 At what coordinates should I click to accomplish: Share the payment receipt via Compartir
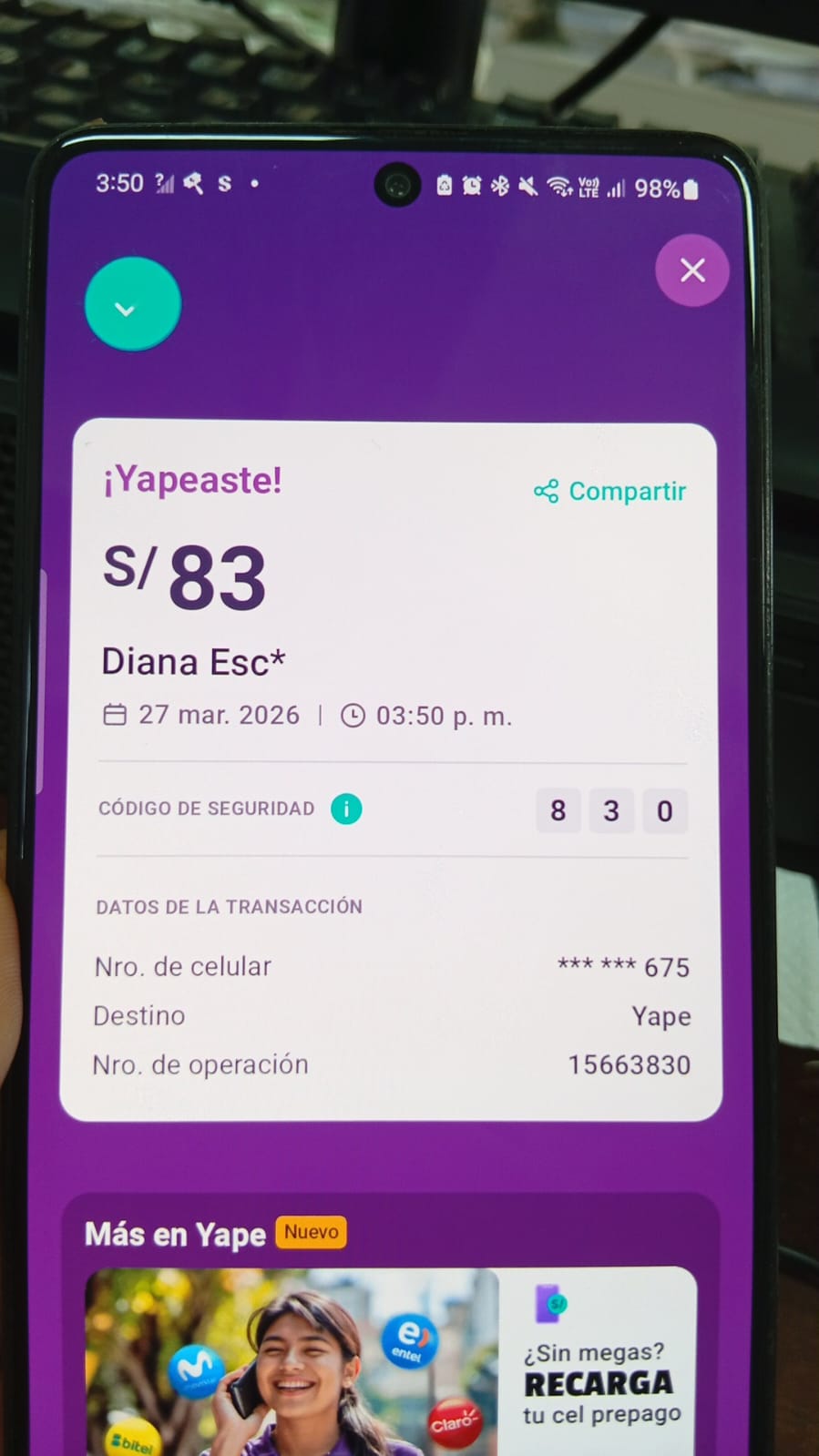tap(610, 492)
